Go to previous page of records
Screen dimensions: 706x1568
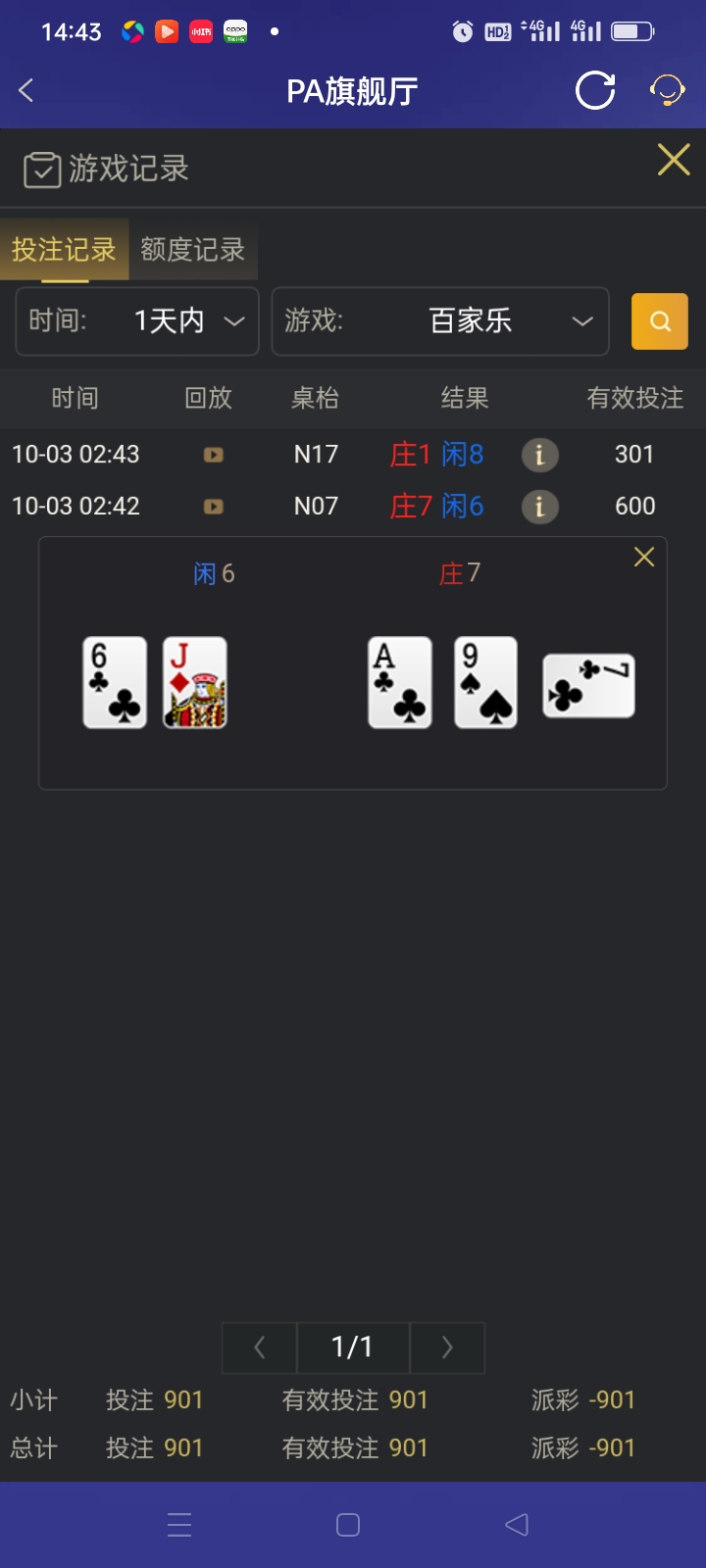260,1347
